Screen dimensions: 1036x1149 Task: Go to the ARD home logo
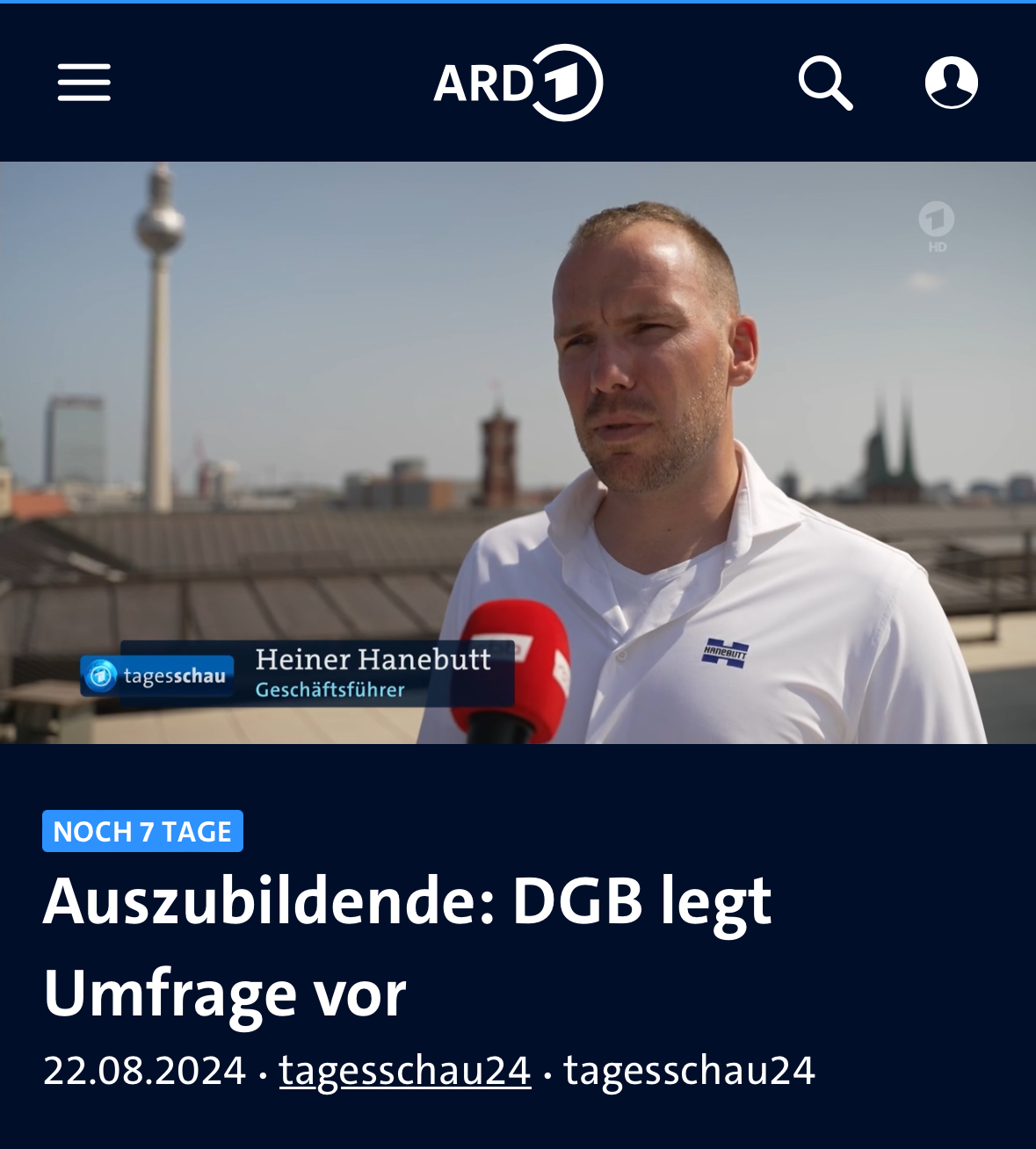click(518, 83)
